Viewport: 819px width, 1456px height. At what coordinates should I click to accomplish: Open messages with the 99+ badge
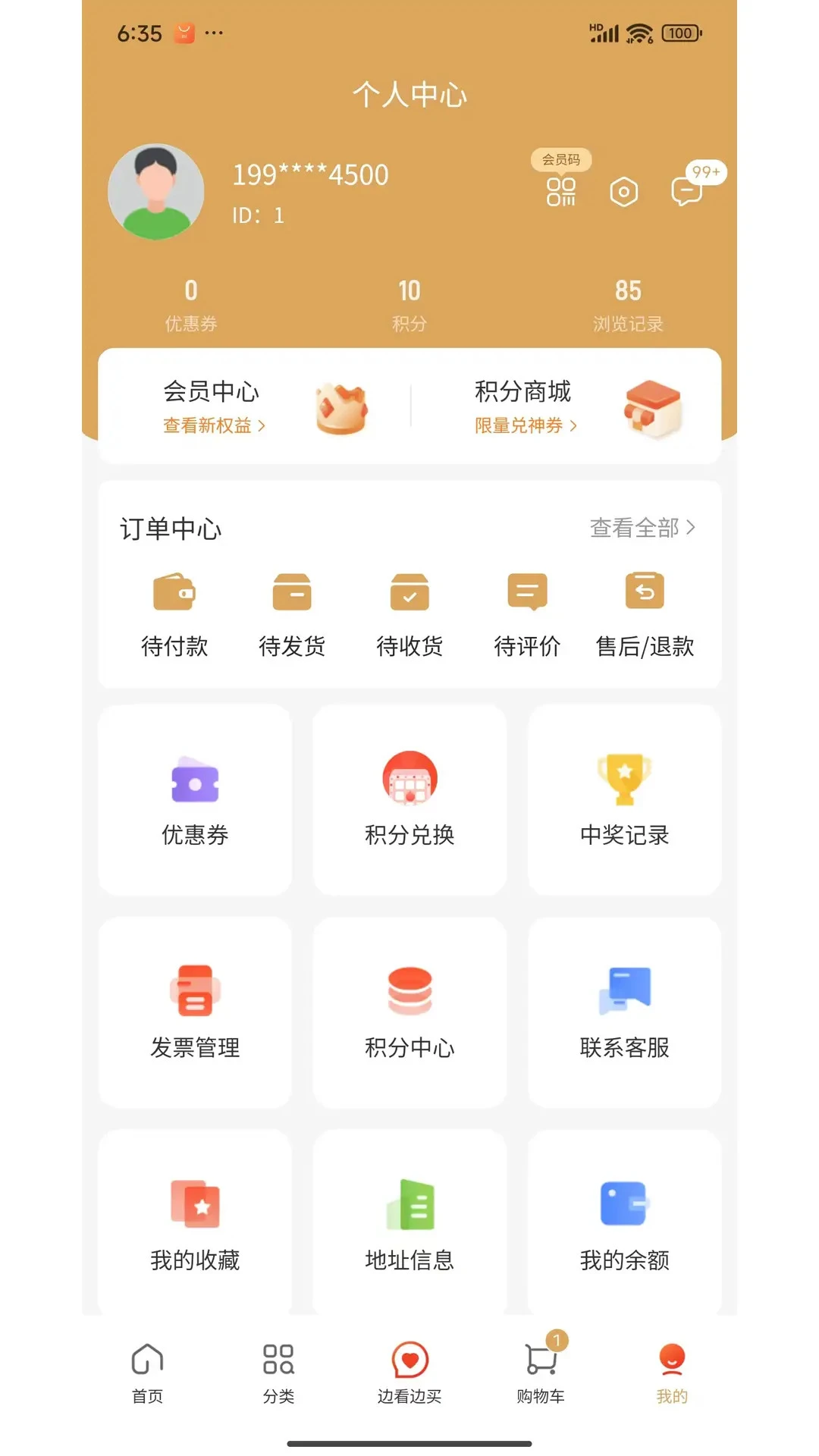click(685, 192)
